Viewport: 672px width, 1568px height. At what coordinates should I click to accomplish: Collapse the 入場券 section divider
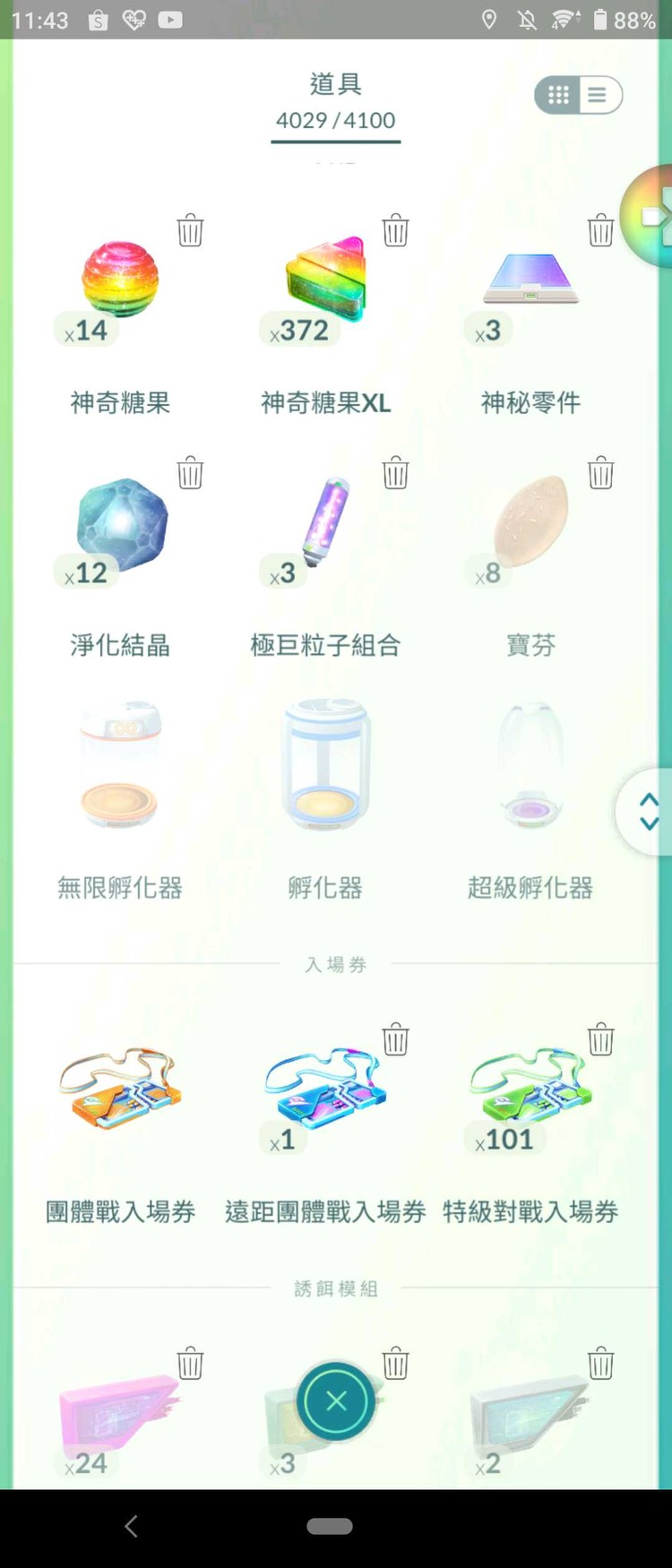(x=335, y=964)
